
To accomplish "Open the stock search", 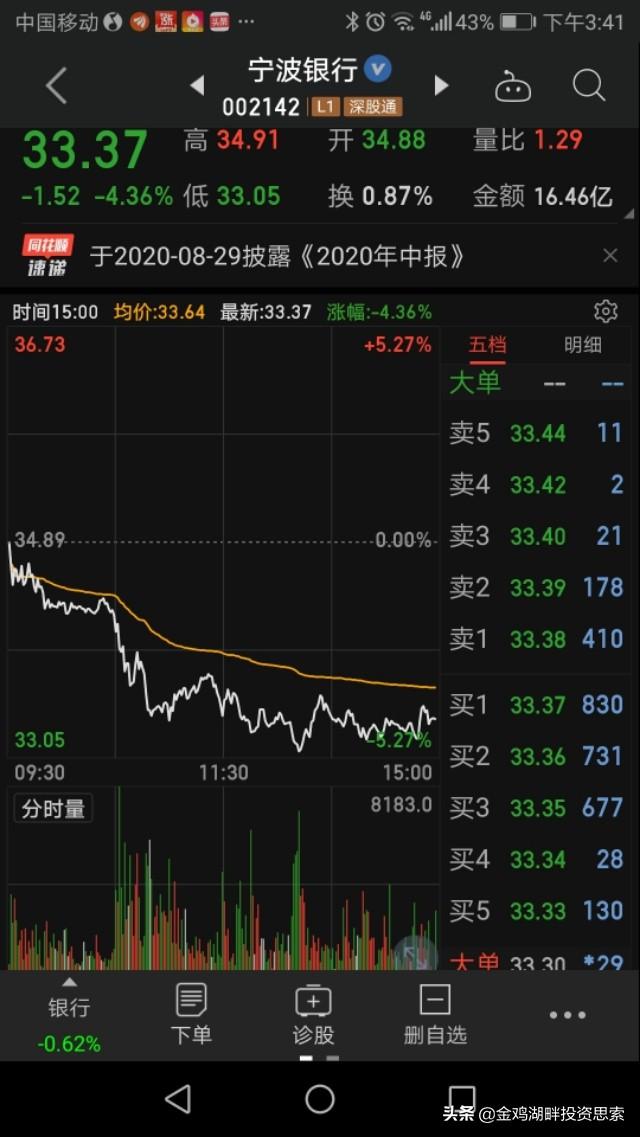I will coord(589,86).
